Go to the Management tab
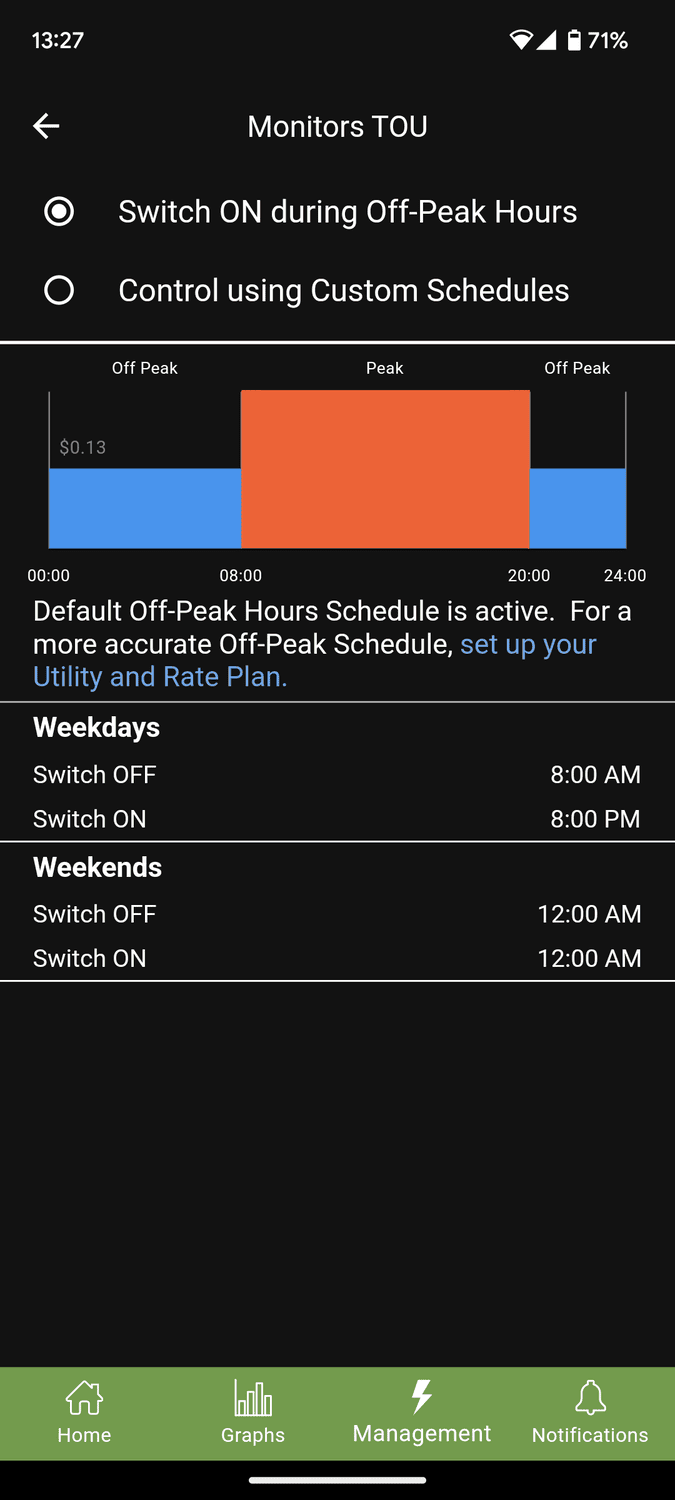The image size is (675, 1500). point(422,1413)
